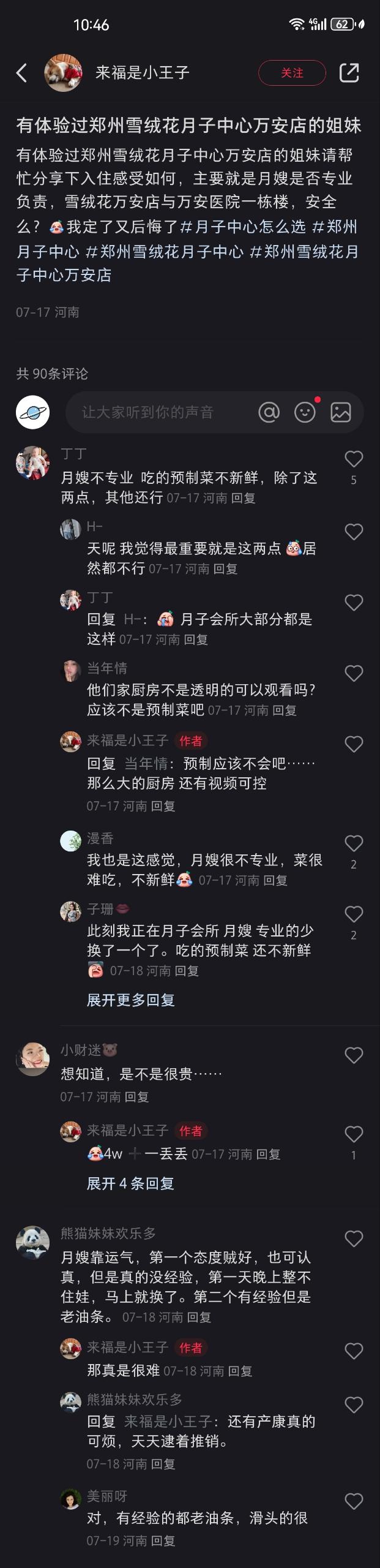The image size is (380, 1568).
Task: Tap the @ mention icon in comment box
Action: (x=269, y=412)
